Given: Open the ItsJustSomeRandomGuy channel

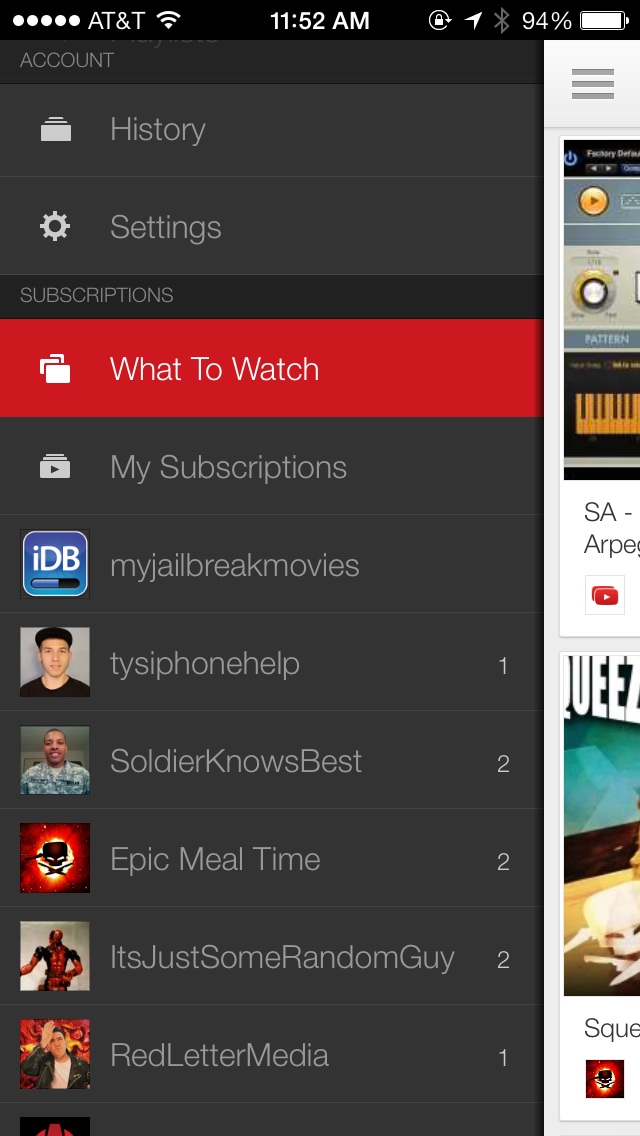Looking at the screenshot, I should tap(272, 956).
